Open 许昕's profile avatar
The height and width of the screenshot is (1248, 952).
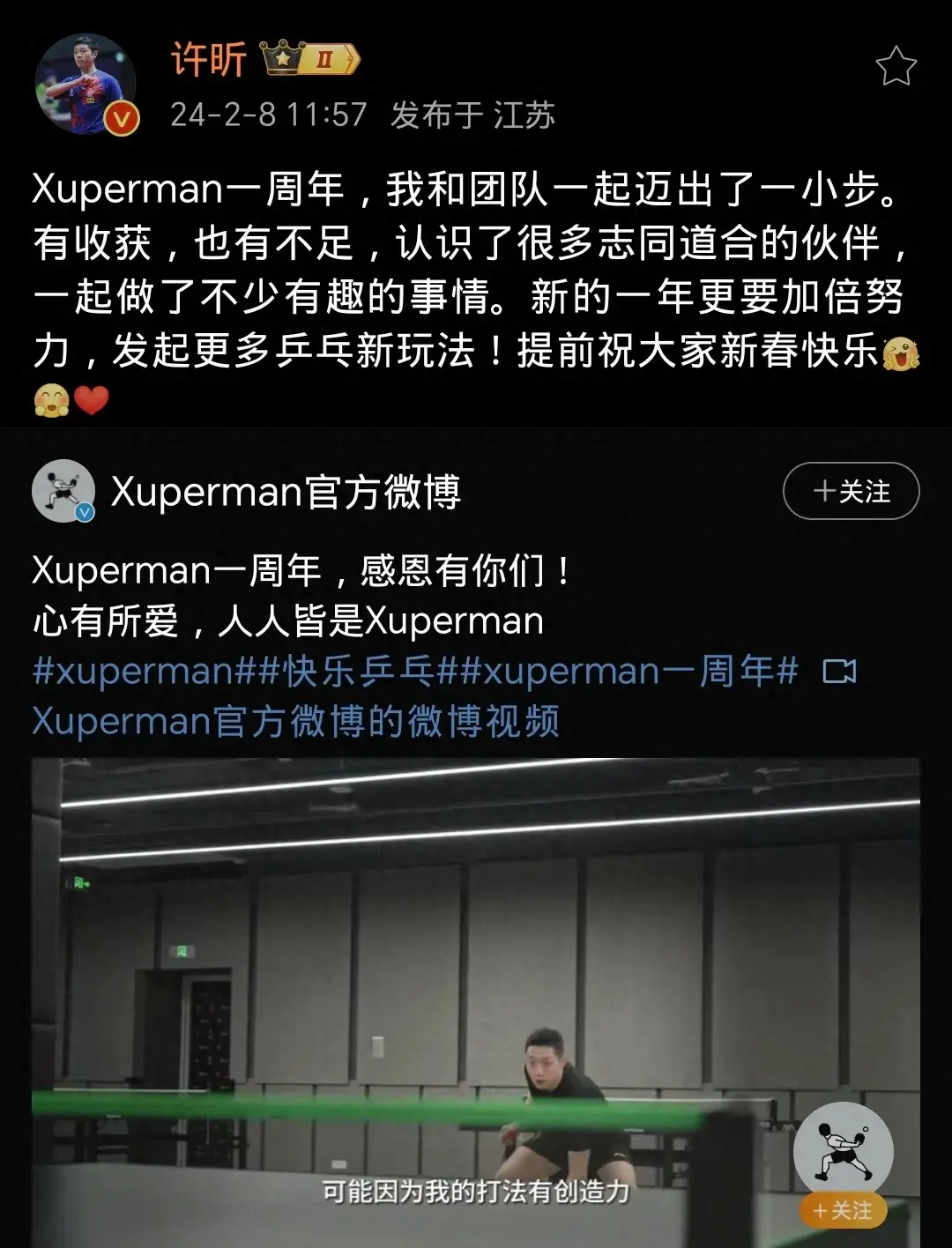click(x=86, y=85)
